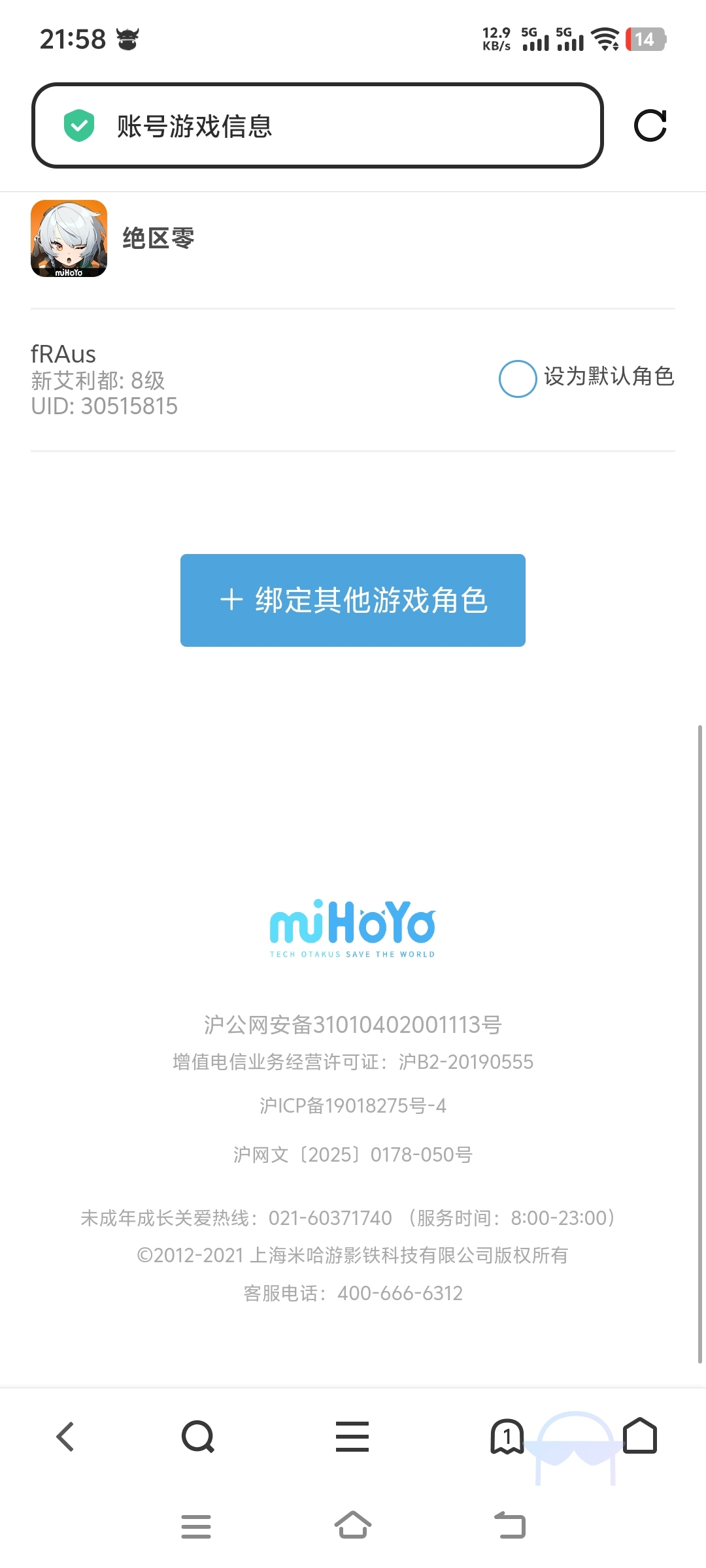Viewport: 706px width, 1568px height.
Task: Tap the system home button
Action: (x=353, y=1526)
